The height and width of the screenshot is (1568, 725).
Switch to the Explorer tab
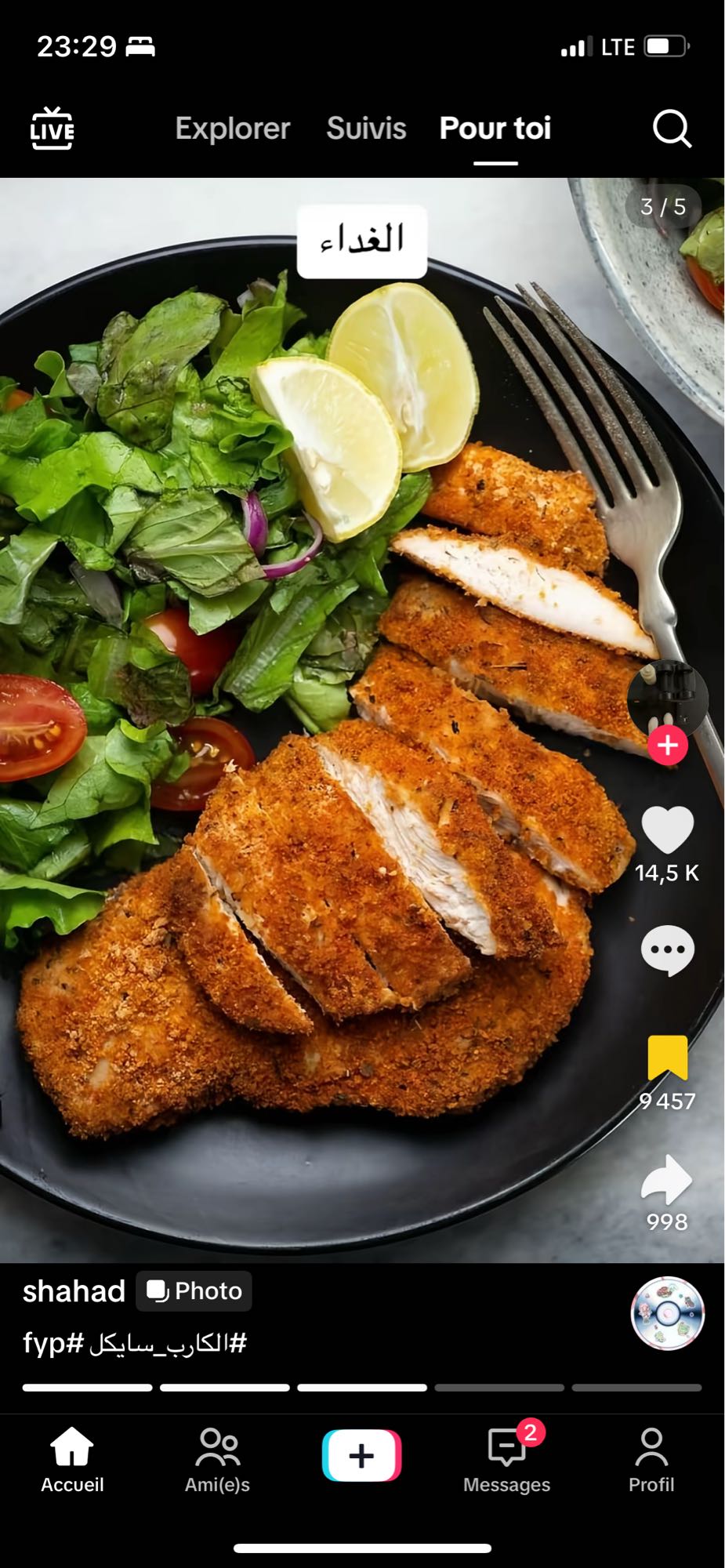click(232, 129)
